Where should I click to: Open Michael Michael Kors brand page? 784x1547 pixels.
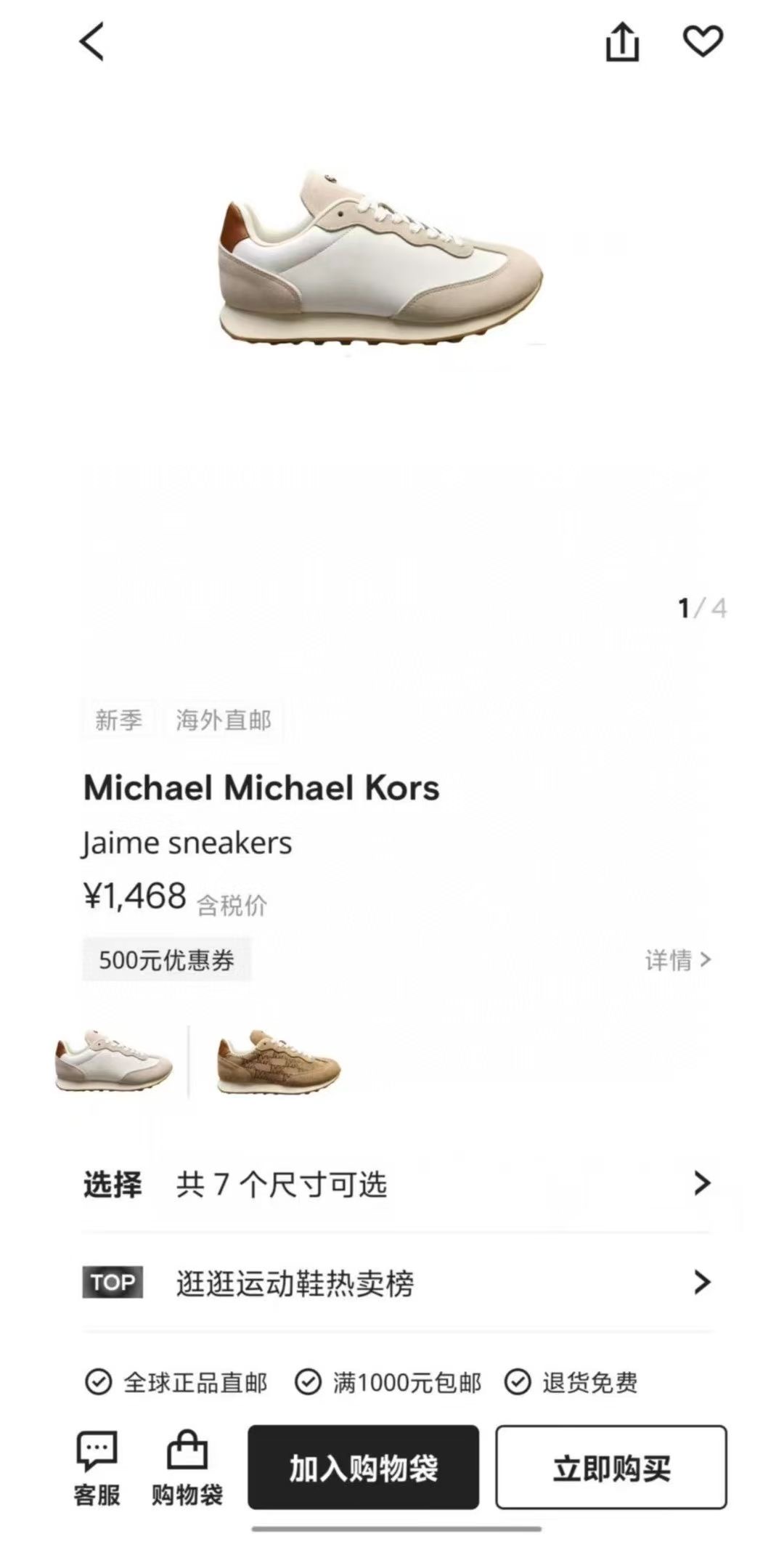(x=261, y=788)
